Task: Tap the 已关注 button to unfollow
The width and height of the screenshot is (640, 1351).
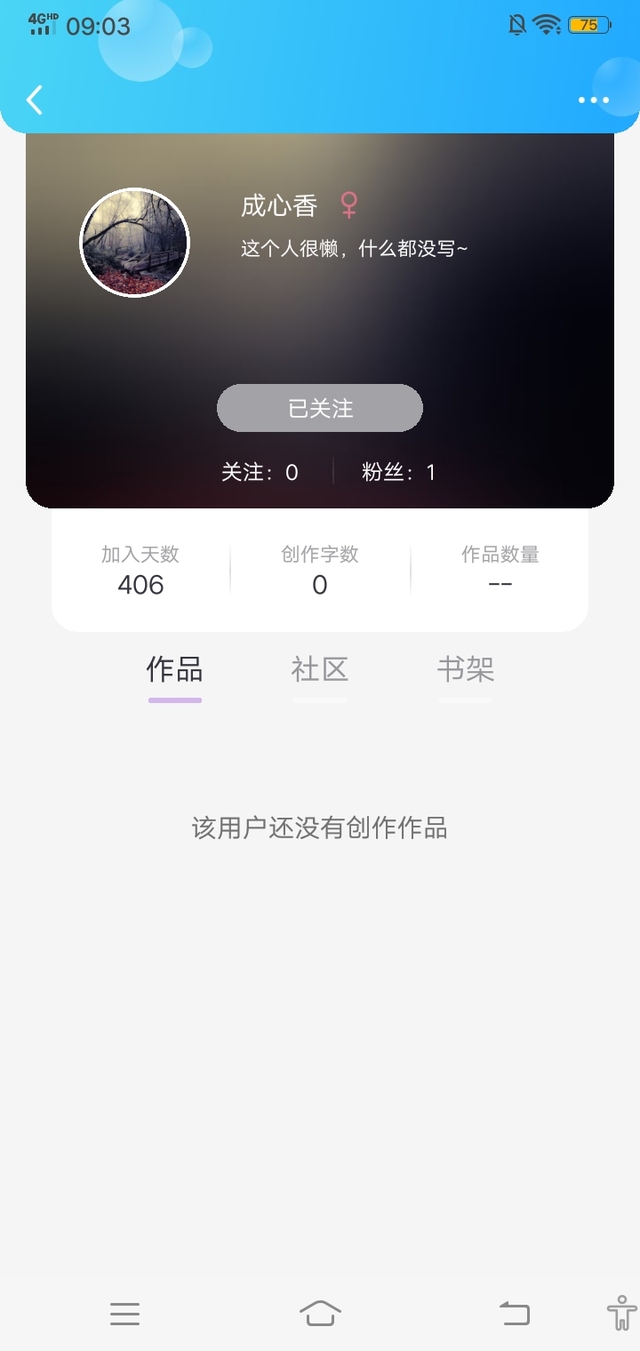Action: pos(320,408)
